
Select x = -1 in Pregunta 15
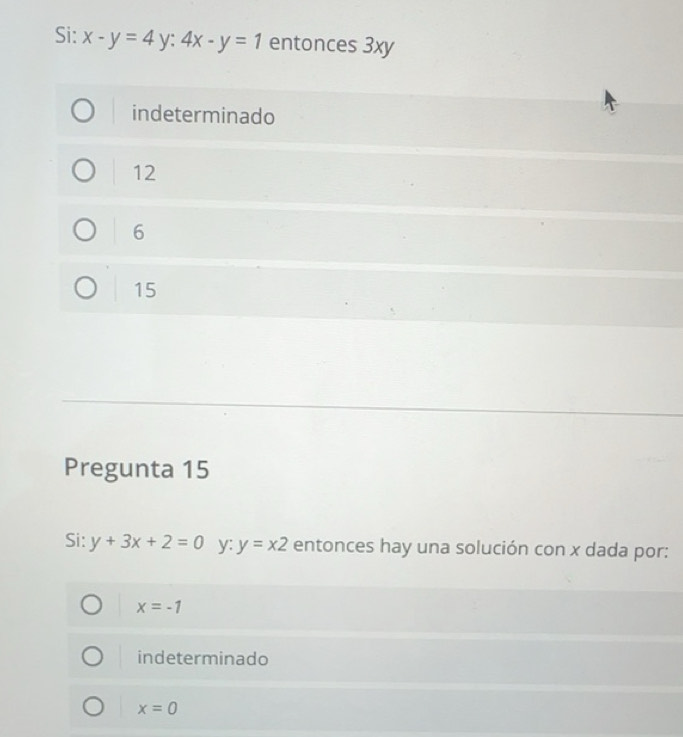pos(92,607)
